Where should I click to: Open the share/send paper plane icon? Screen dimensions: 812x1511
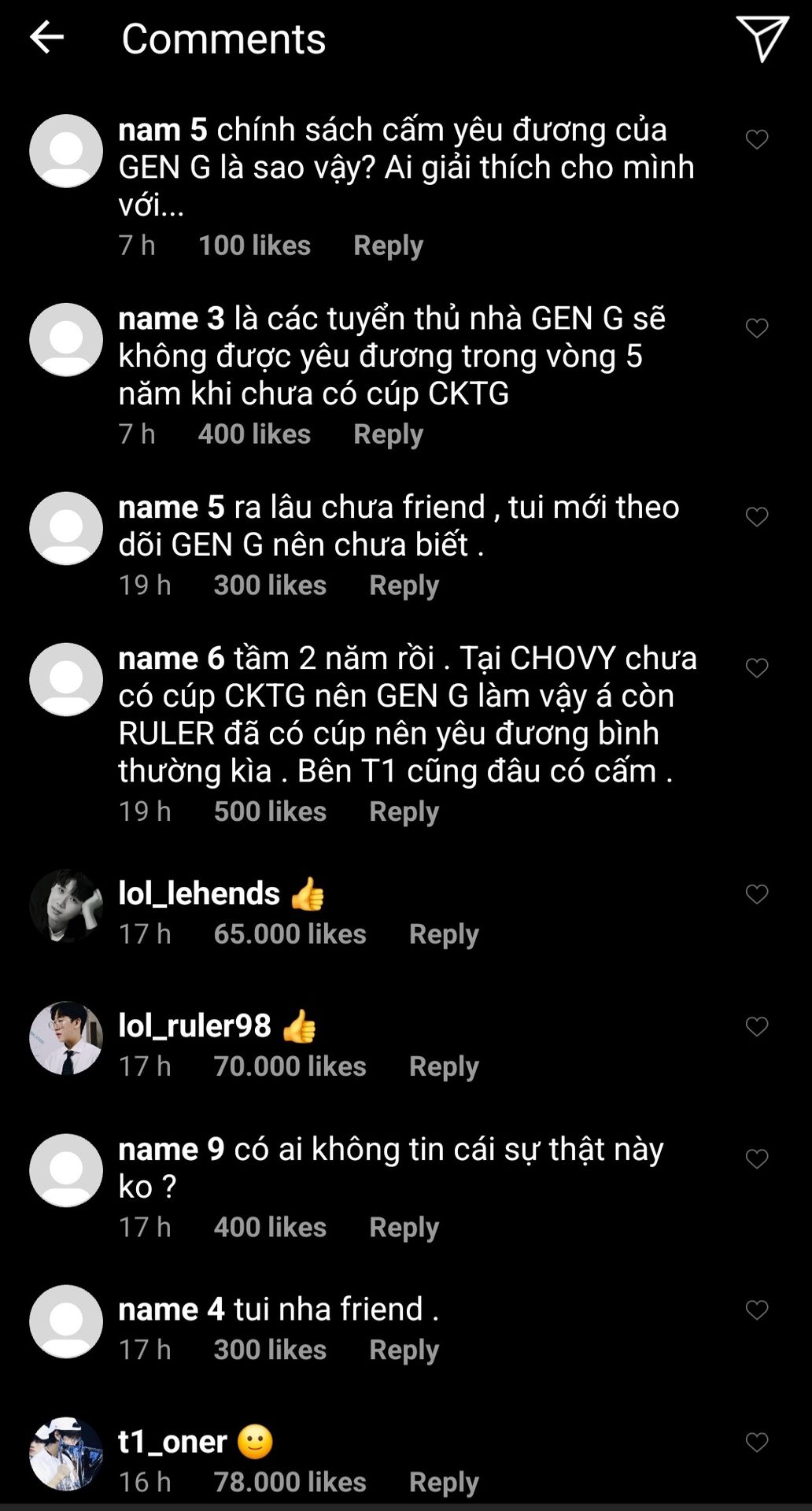(x=762, y=38)
